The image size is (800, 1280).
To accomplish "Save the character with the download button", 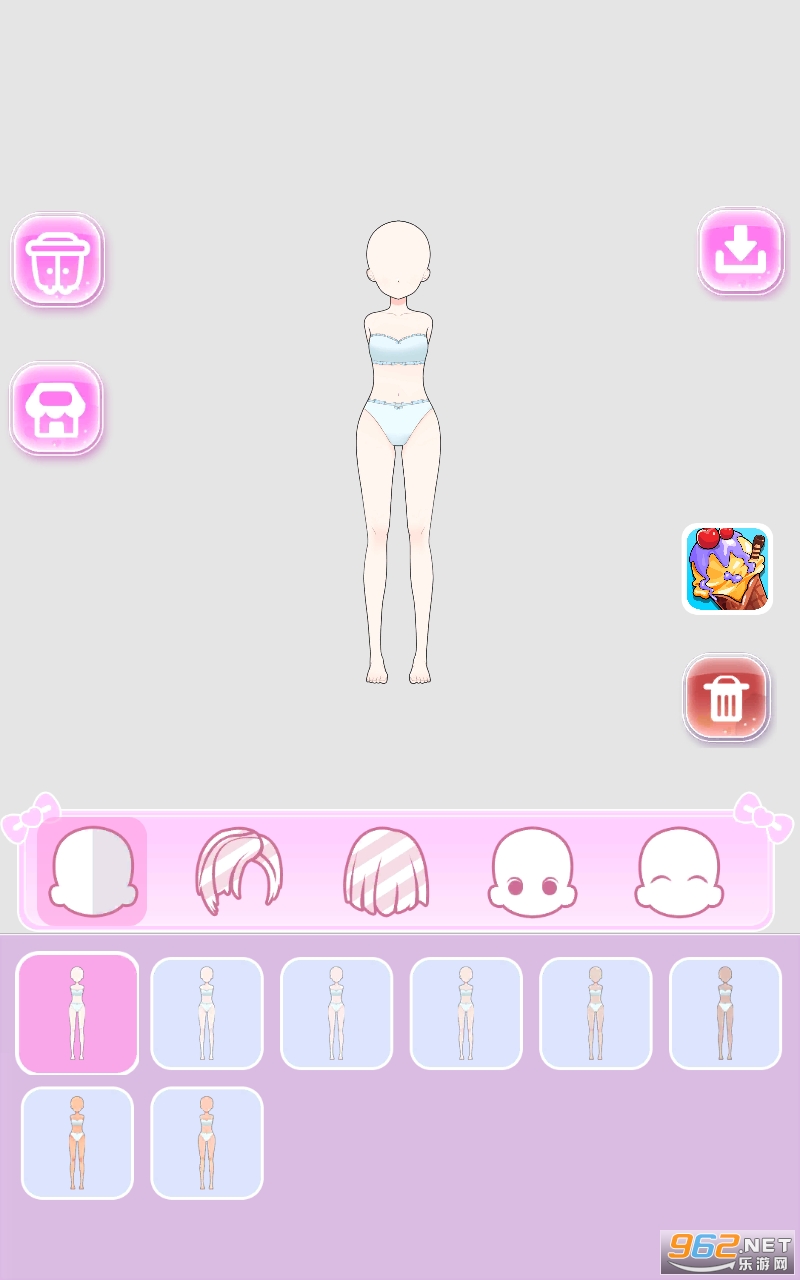I will click(740, 251).
